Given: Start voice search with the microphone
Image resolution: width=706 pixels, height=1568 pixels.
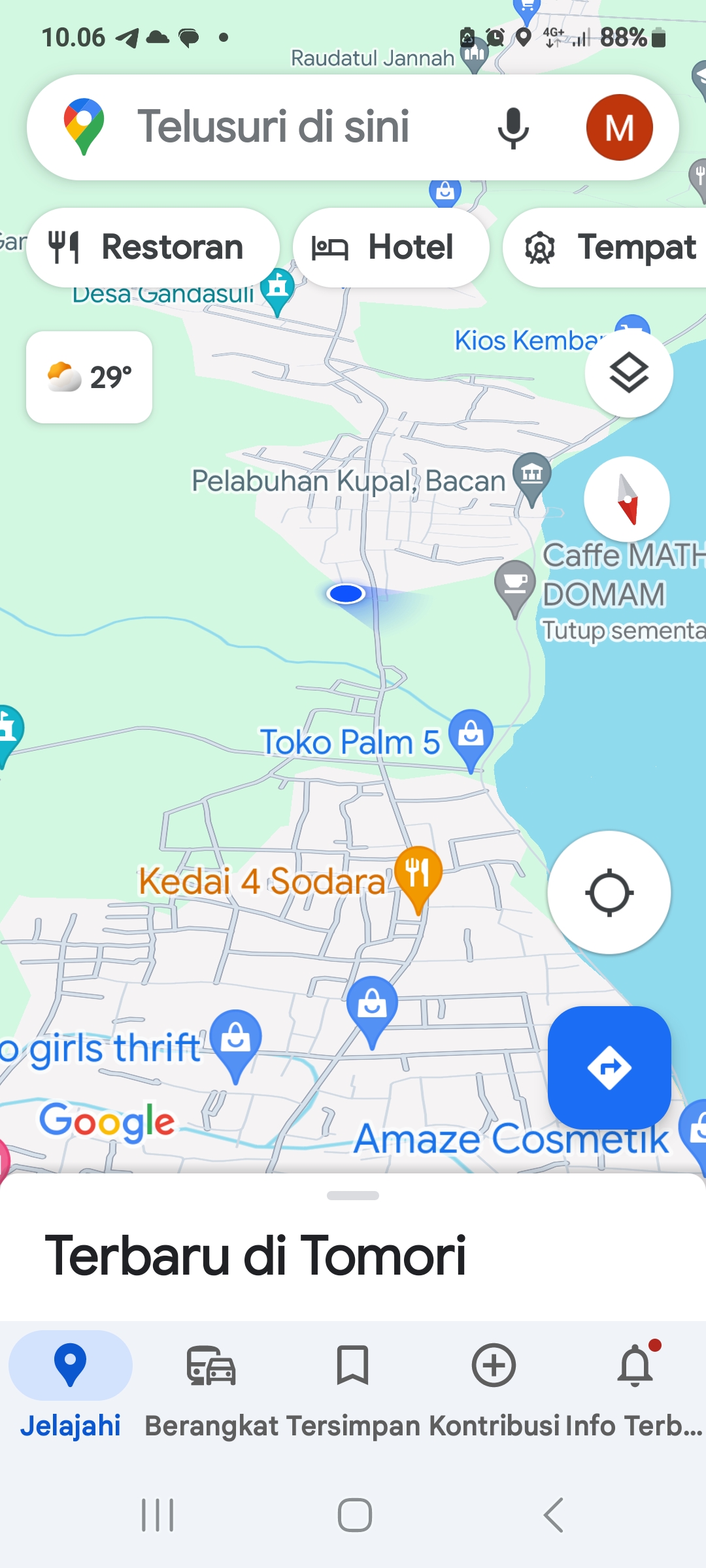Looking at the screenshot, I should coord(513,128).
